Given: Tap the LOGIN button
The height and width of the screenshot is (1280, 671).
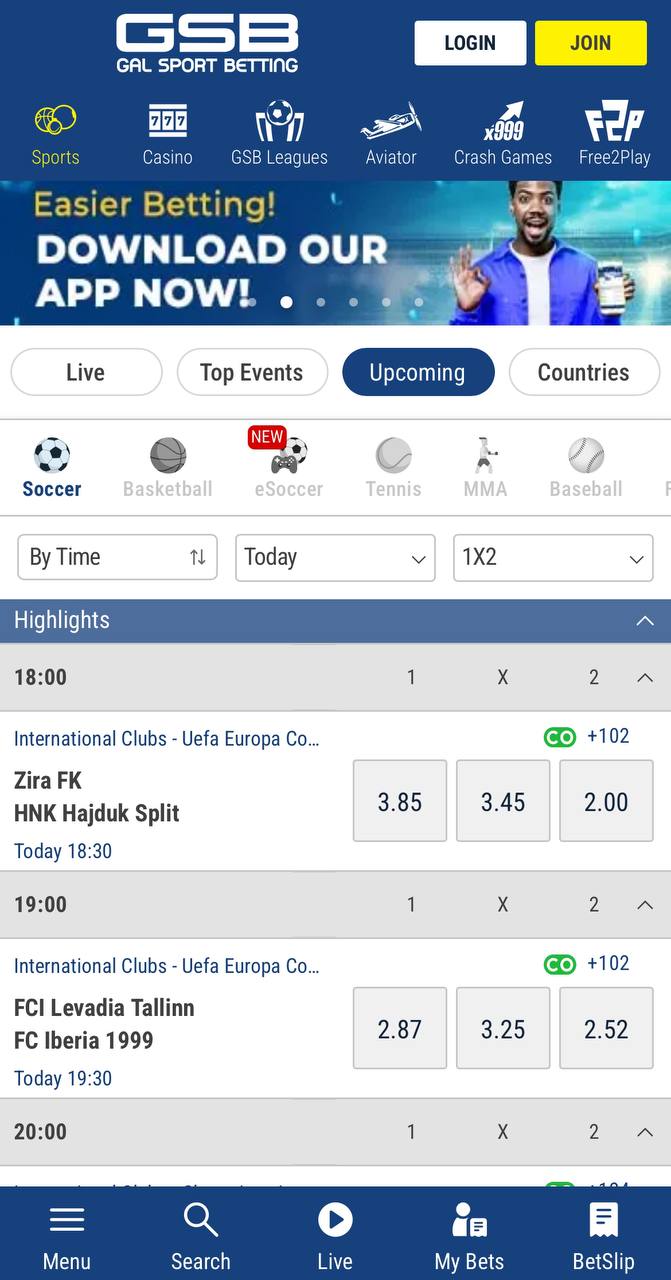Looking at the screenshot, I should (x=470, y=43).
